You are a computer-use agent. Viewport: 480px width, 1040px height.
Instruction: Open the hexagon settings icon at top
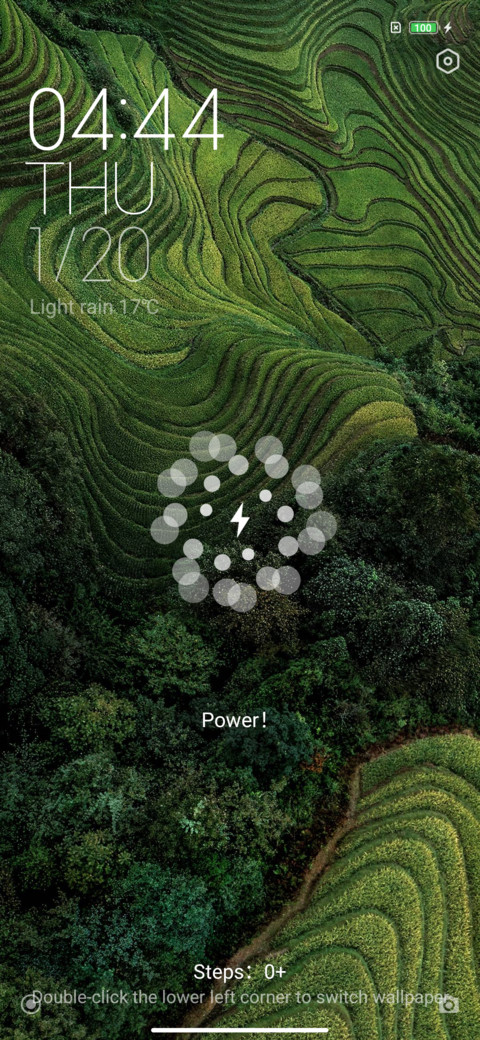point(448,62)
